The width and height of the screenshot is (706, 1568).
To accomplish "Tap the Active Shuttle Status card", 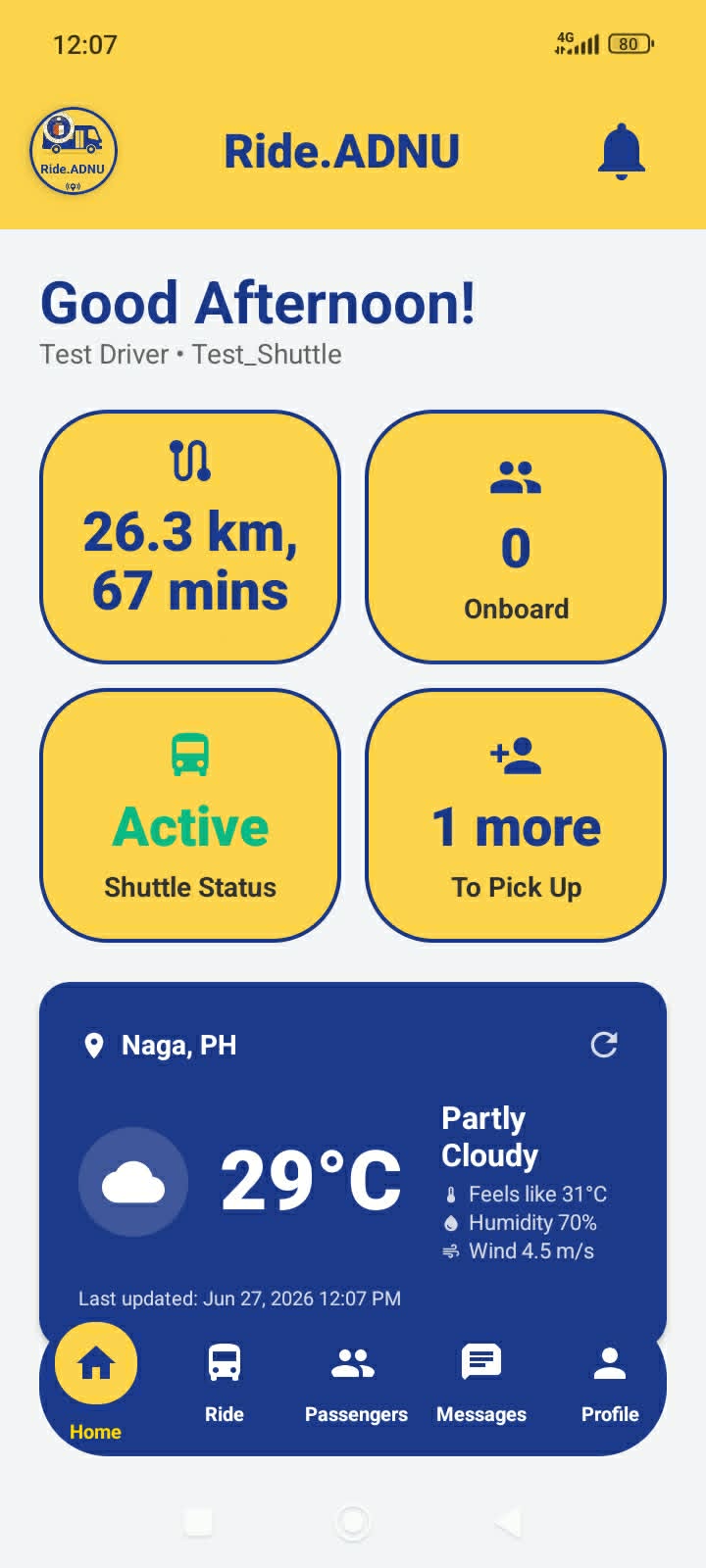I will pyautogui.click(x=190, y=815).
